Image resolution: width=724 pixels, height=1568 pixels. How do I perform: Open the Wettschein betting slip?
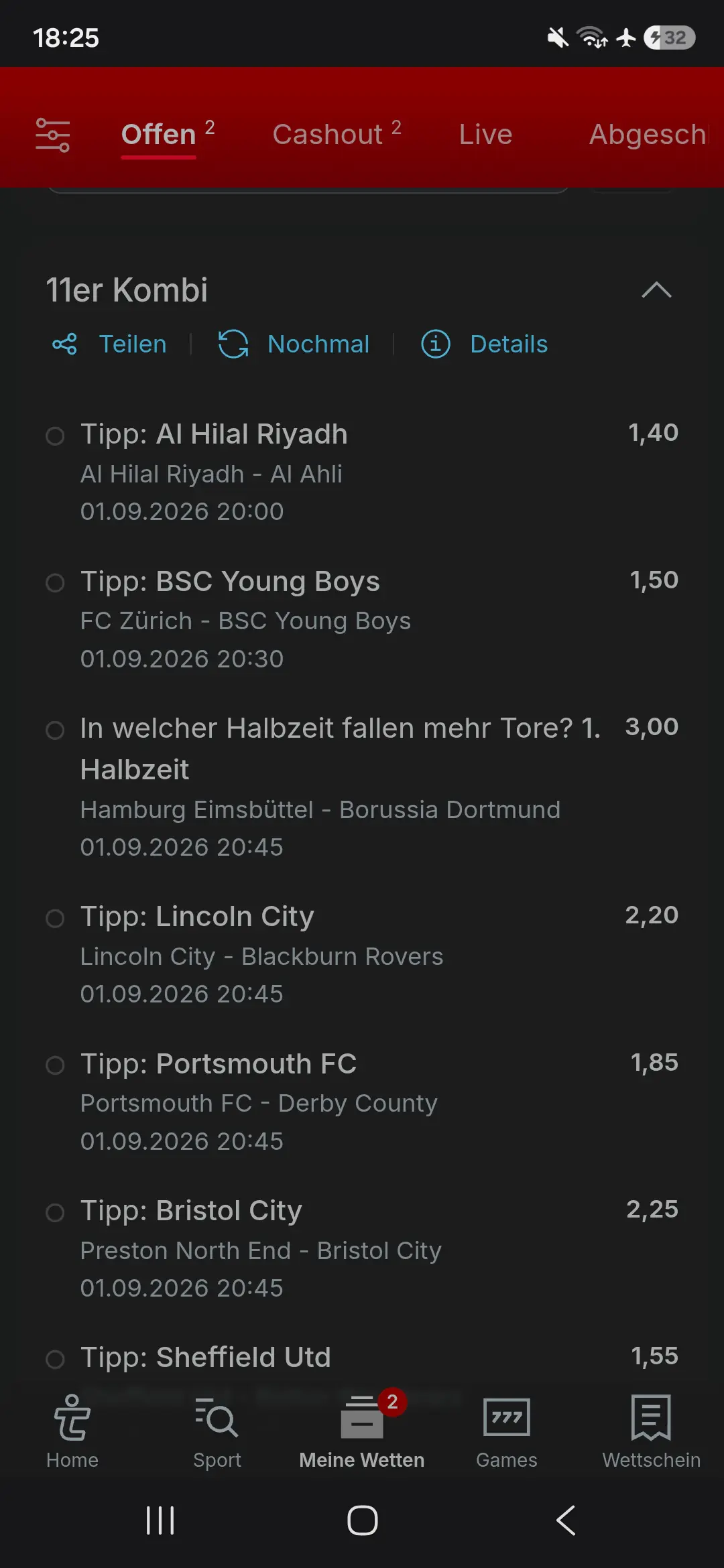[652, 1431]
